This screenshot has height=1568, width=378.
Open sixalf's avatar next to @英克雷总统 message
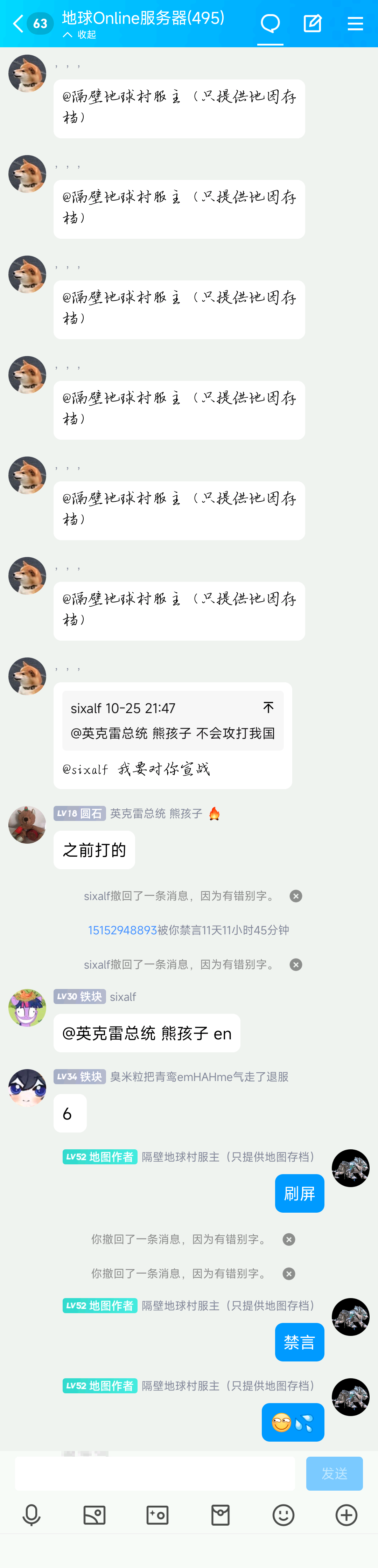point(27,1008)
